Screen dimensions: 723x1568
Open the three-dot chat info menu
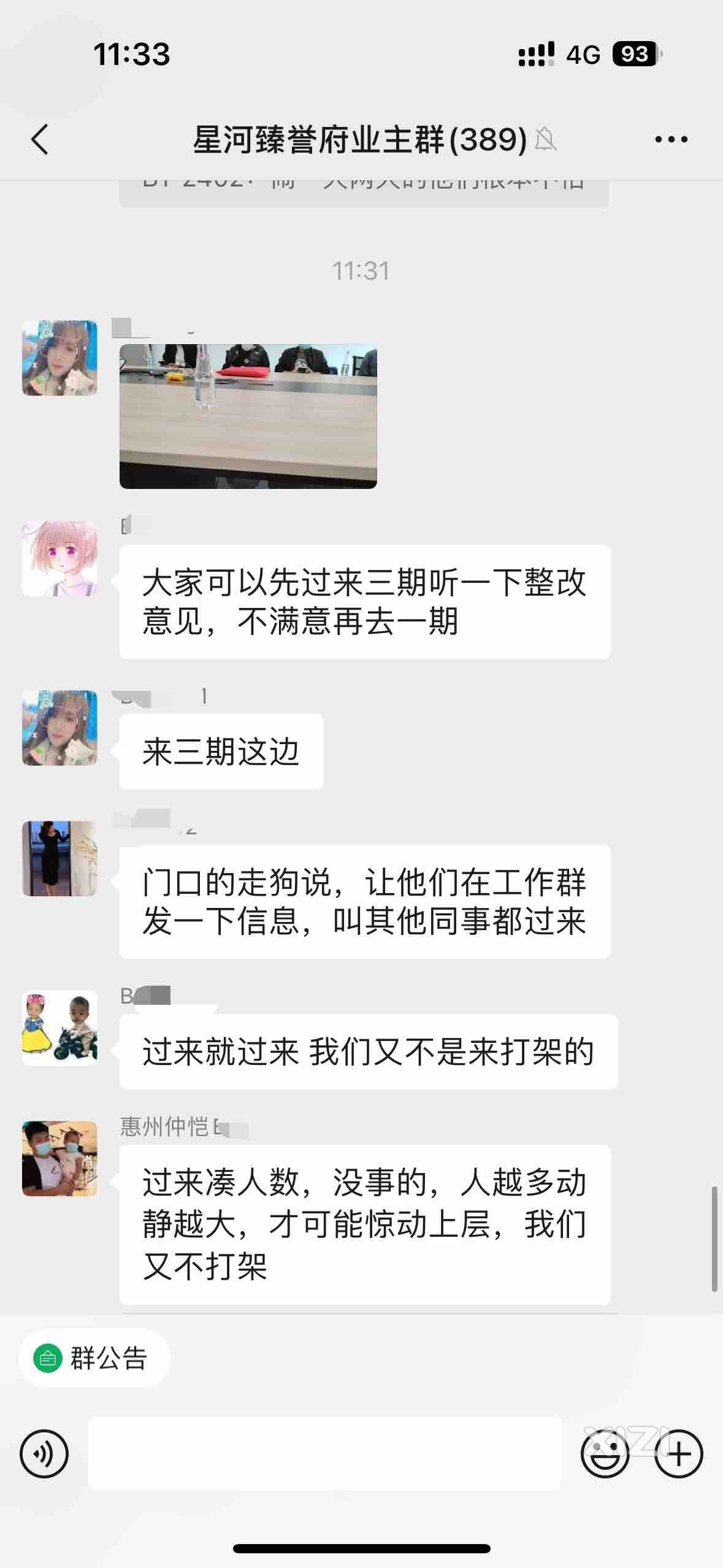[671, 140]
